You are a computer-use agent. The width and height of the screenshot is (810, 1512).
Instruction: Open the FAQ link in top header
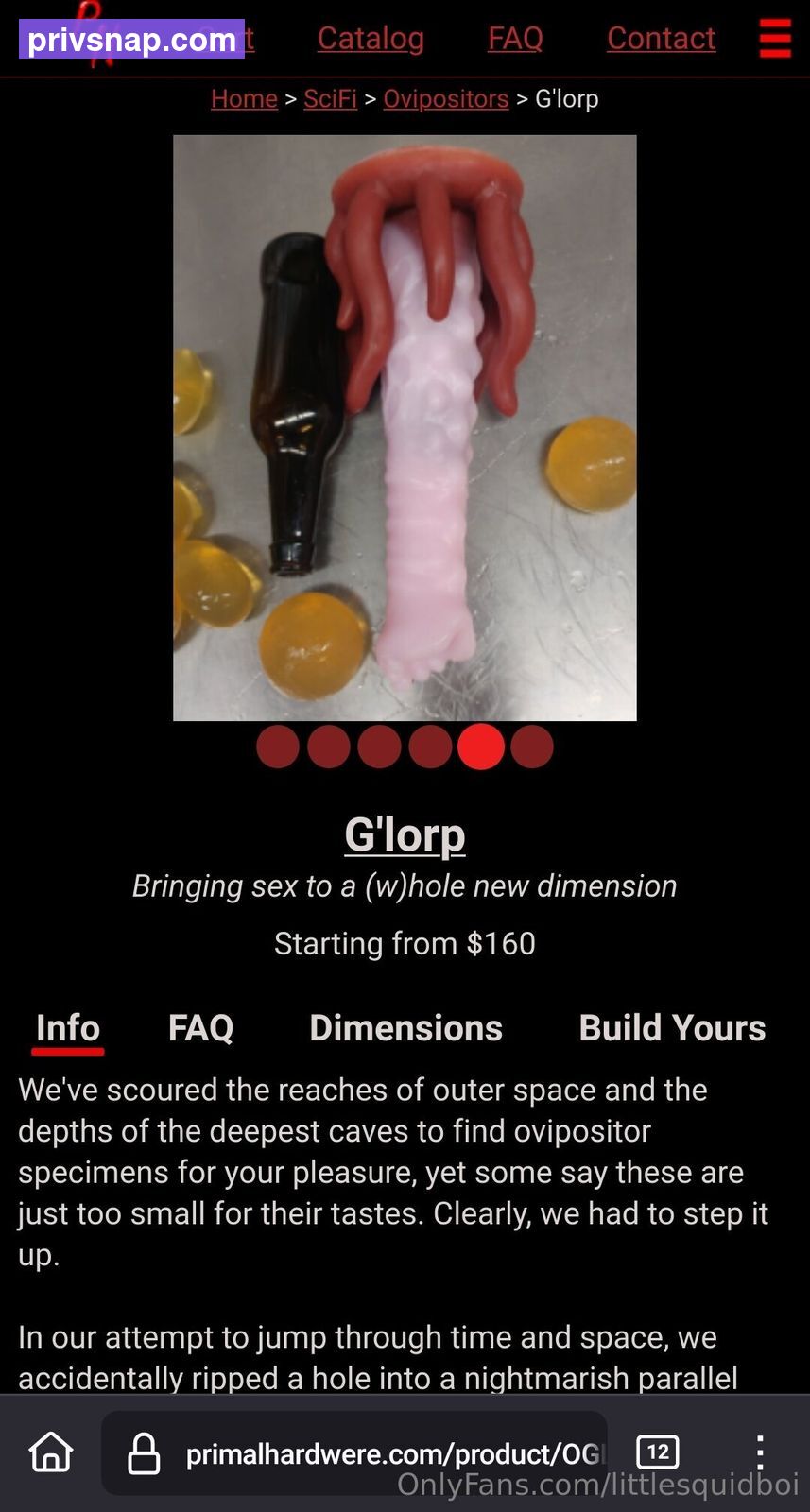click(515, 38)
